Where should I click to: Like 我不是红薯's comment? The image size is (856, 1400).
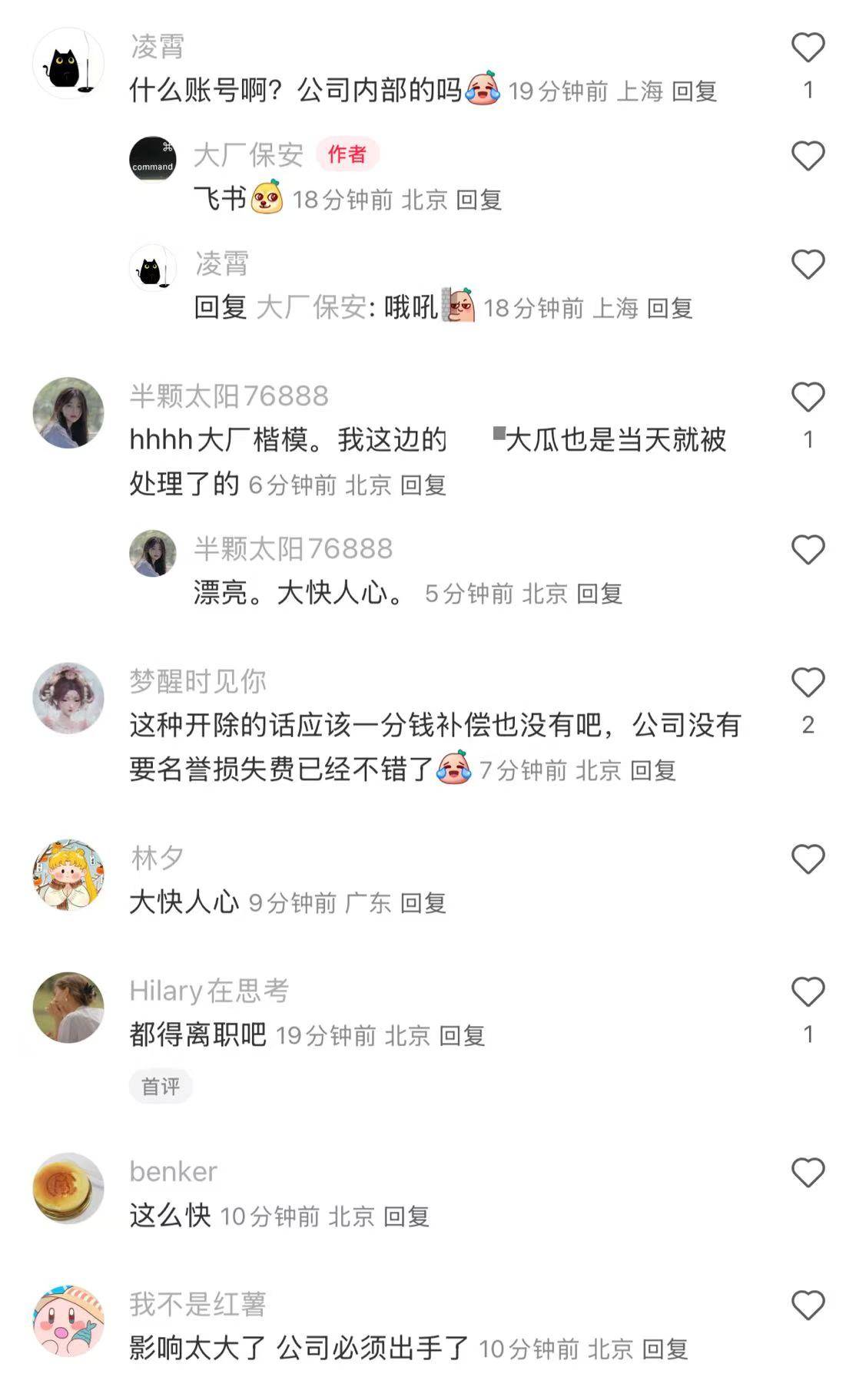808,1306
